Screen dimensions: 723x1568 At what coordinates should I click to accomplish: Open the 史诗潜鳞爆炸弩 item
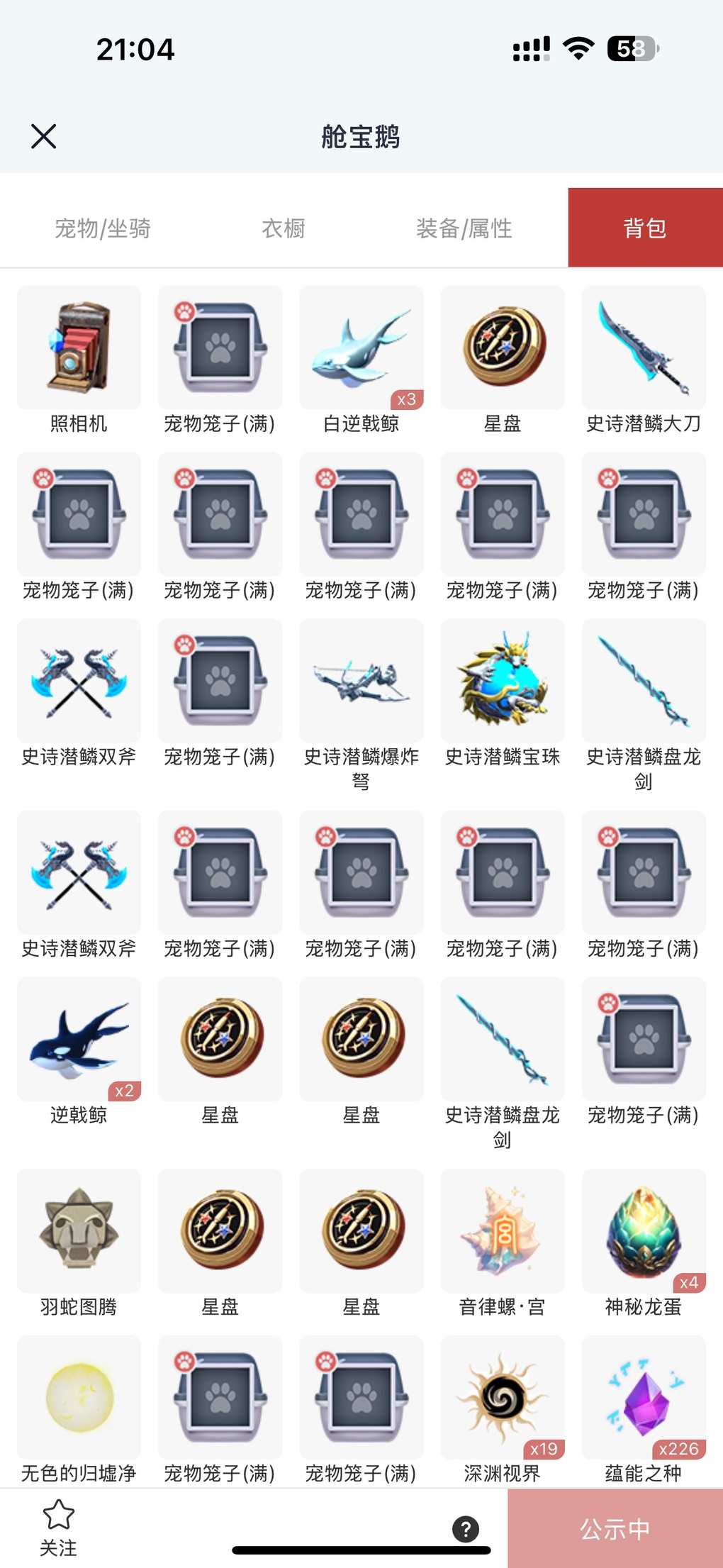point(361,682)
